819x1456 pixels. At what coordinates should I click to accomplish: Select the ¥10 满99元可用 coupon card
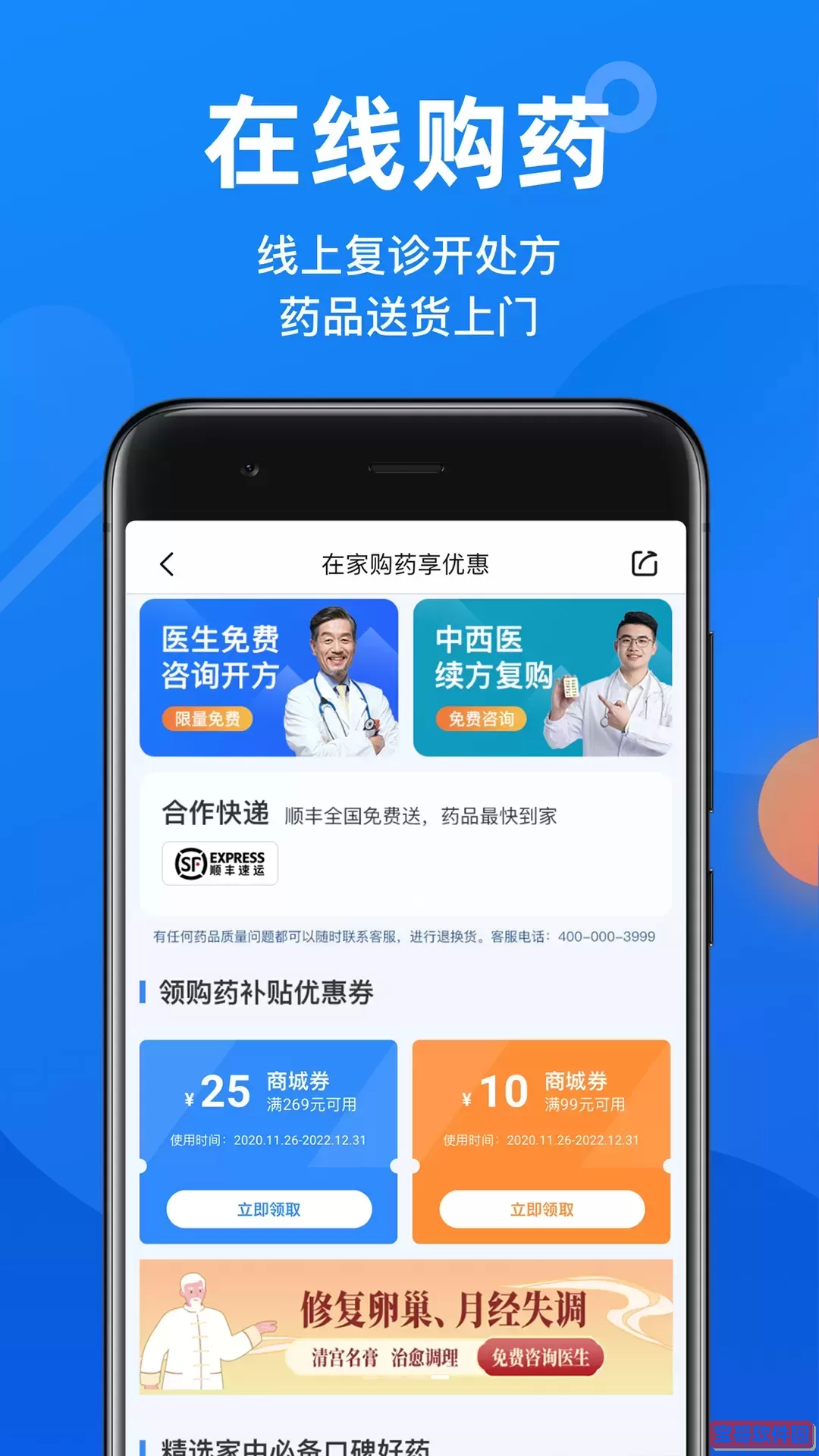tap(541, 1115)
